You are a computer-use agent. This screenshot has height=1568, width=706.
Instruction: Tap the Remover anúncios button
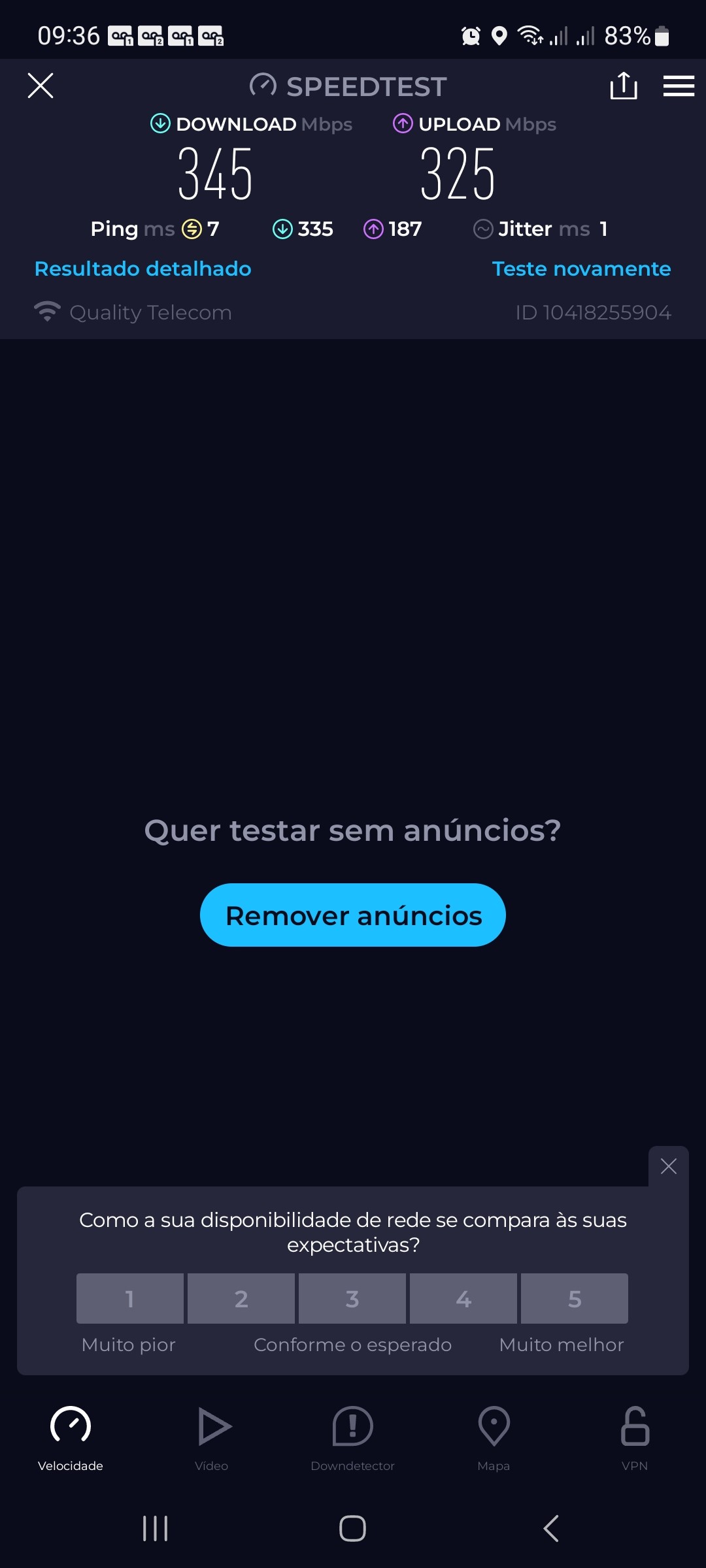click(353, 915)
